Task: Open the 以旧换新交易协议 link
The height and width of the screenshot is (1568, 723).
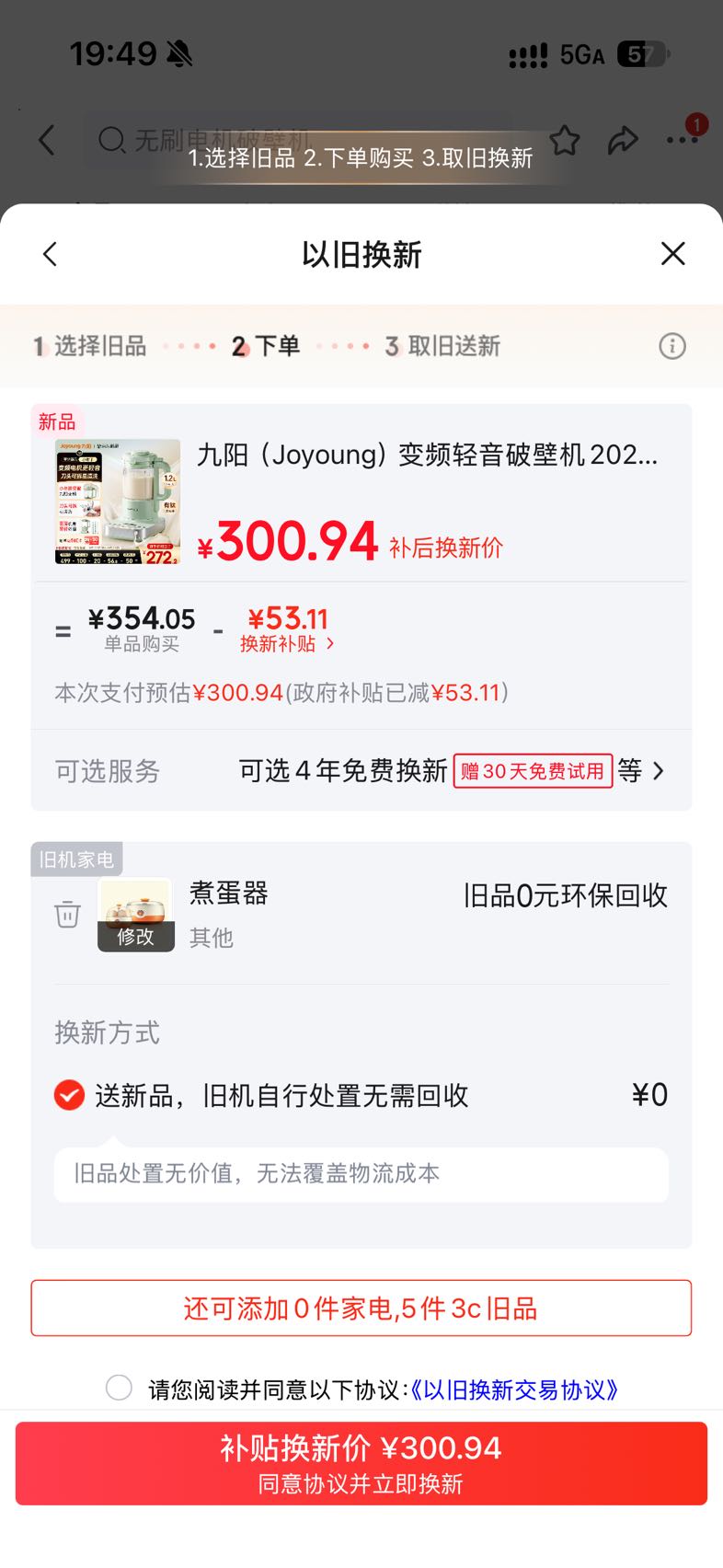Action: pos(513,1389)
